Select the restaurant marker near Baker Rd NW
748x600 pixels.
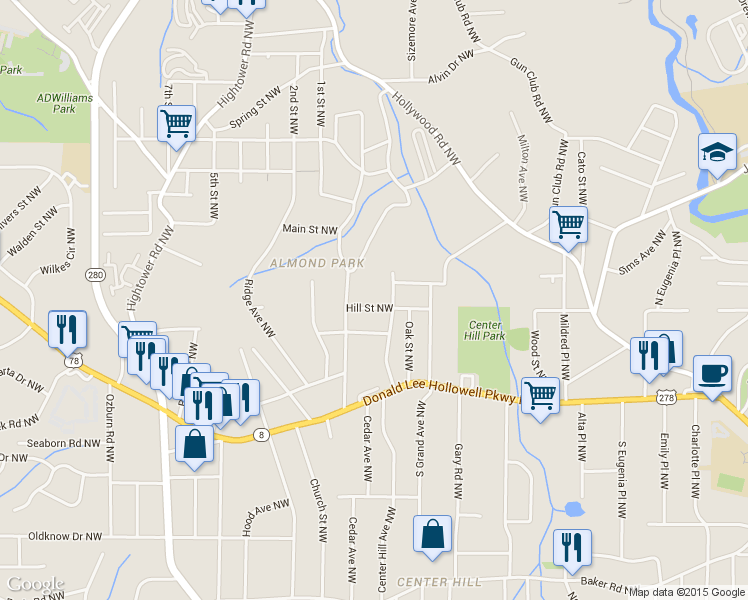tap(572, 549)
